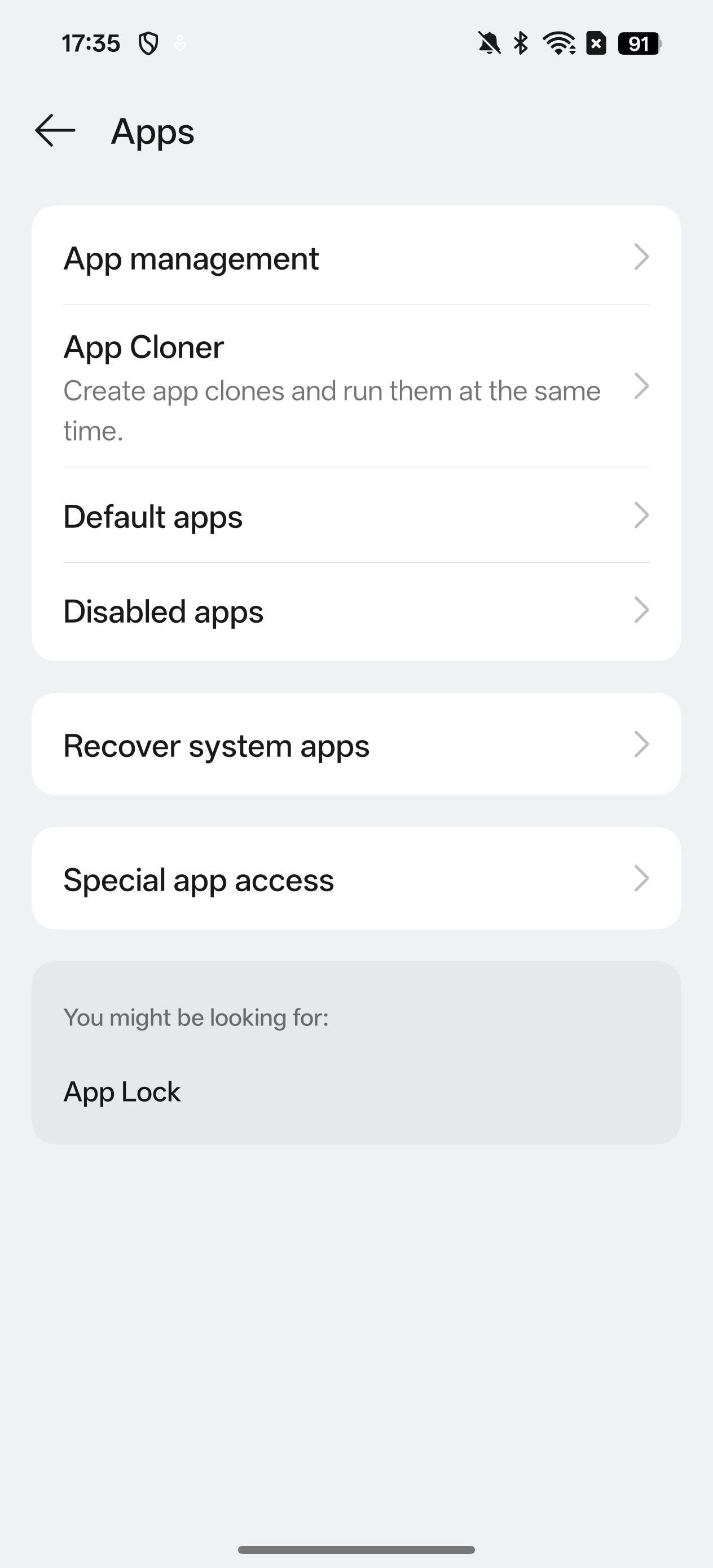This screenshot has width=713, height=1568.
Task: Open App management
Action: coord(356,257)
